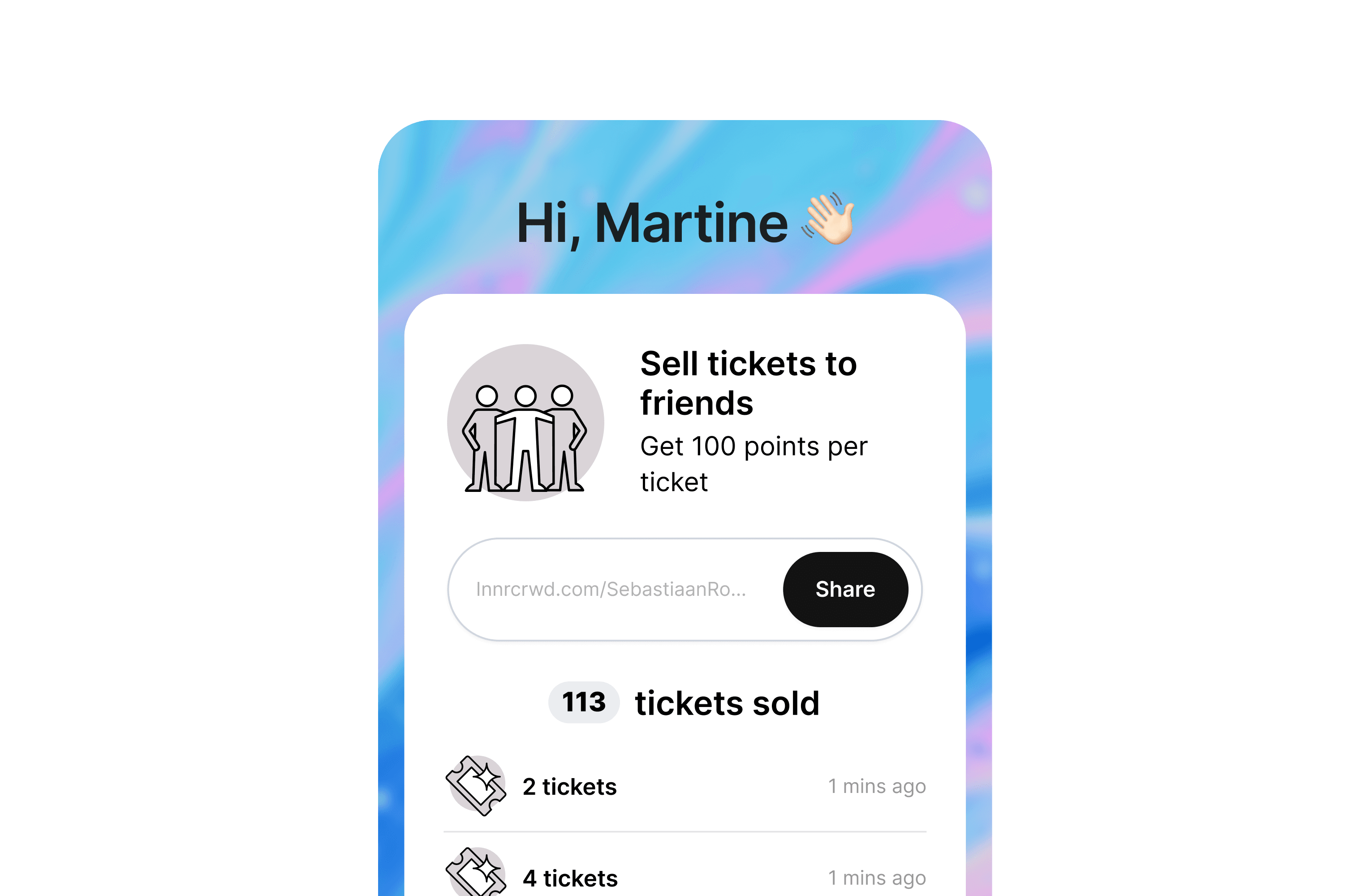Select the Innrcrwd.com referral link field
1369x896 pixels.
pyautogui.click(x=611, y=590)
